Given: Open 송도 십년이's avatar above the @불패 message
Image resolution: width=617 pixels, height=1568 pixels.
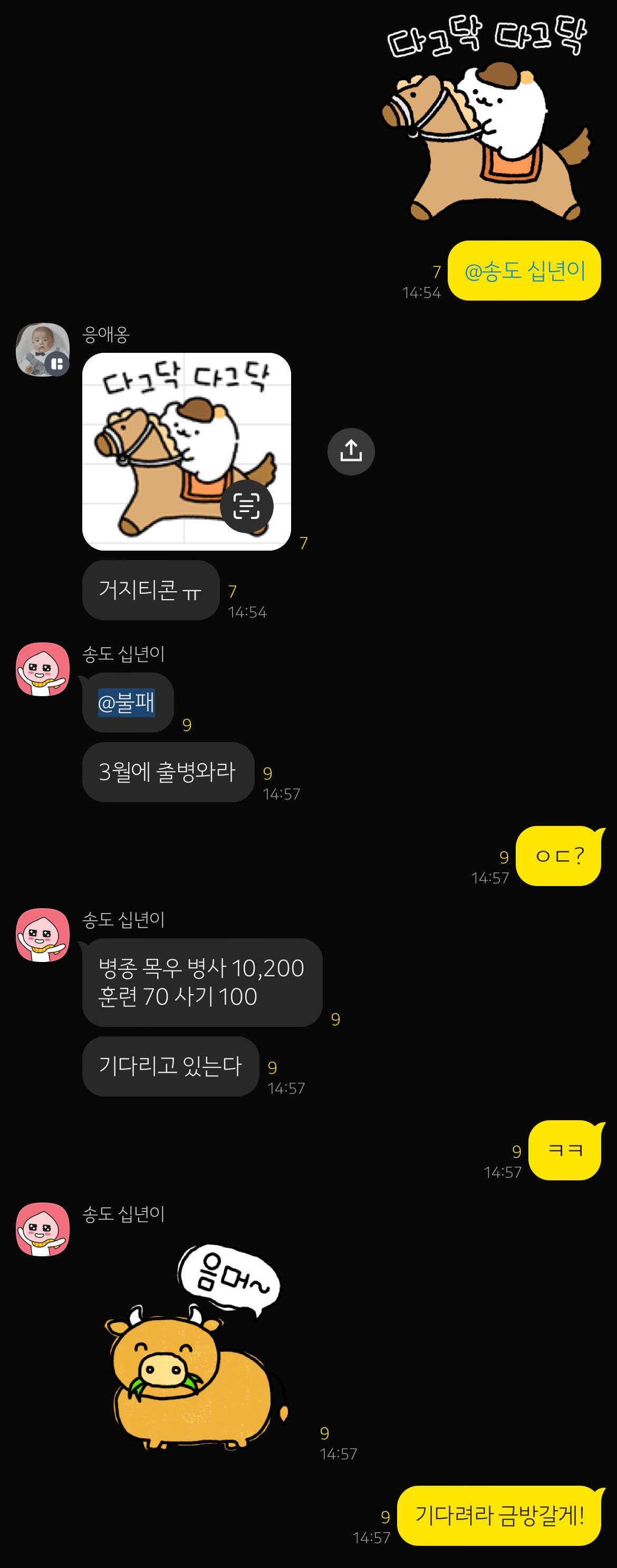Looking at the screenshot, I should [x=42, y=669].
